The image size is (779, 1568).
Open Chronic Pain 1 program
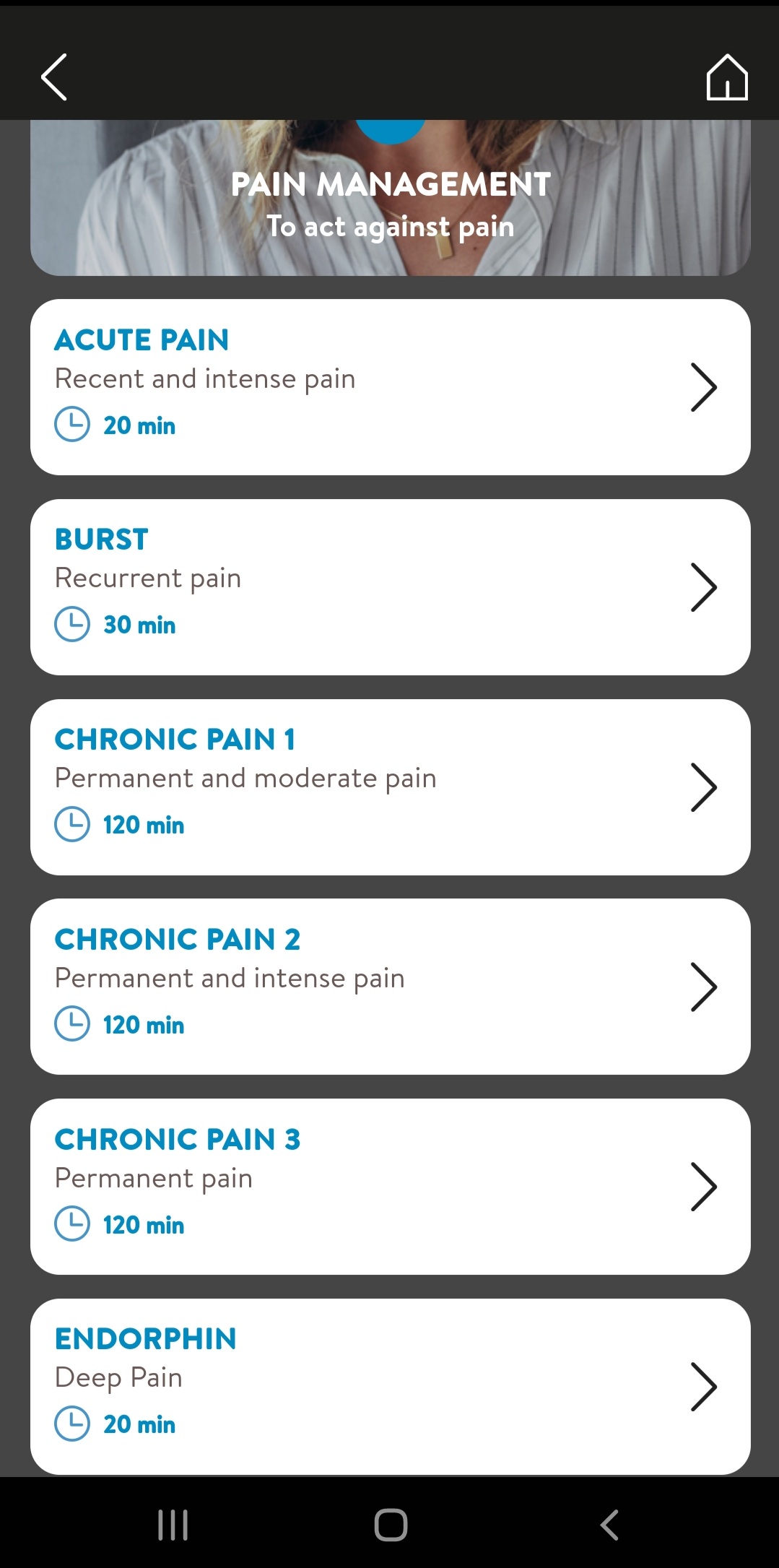[390, 787]
